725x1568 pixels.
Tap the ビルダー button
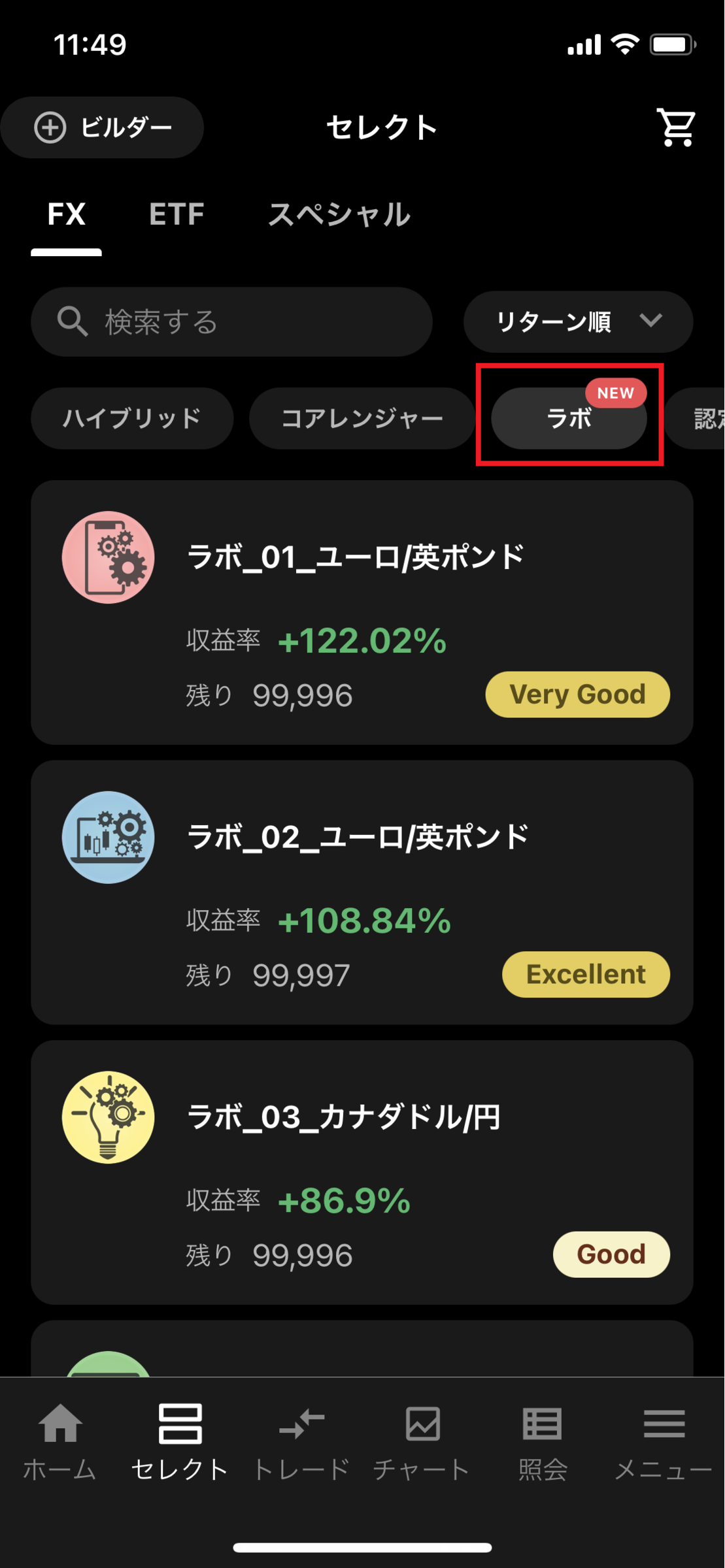click(103, 127)
